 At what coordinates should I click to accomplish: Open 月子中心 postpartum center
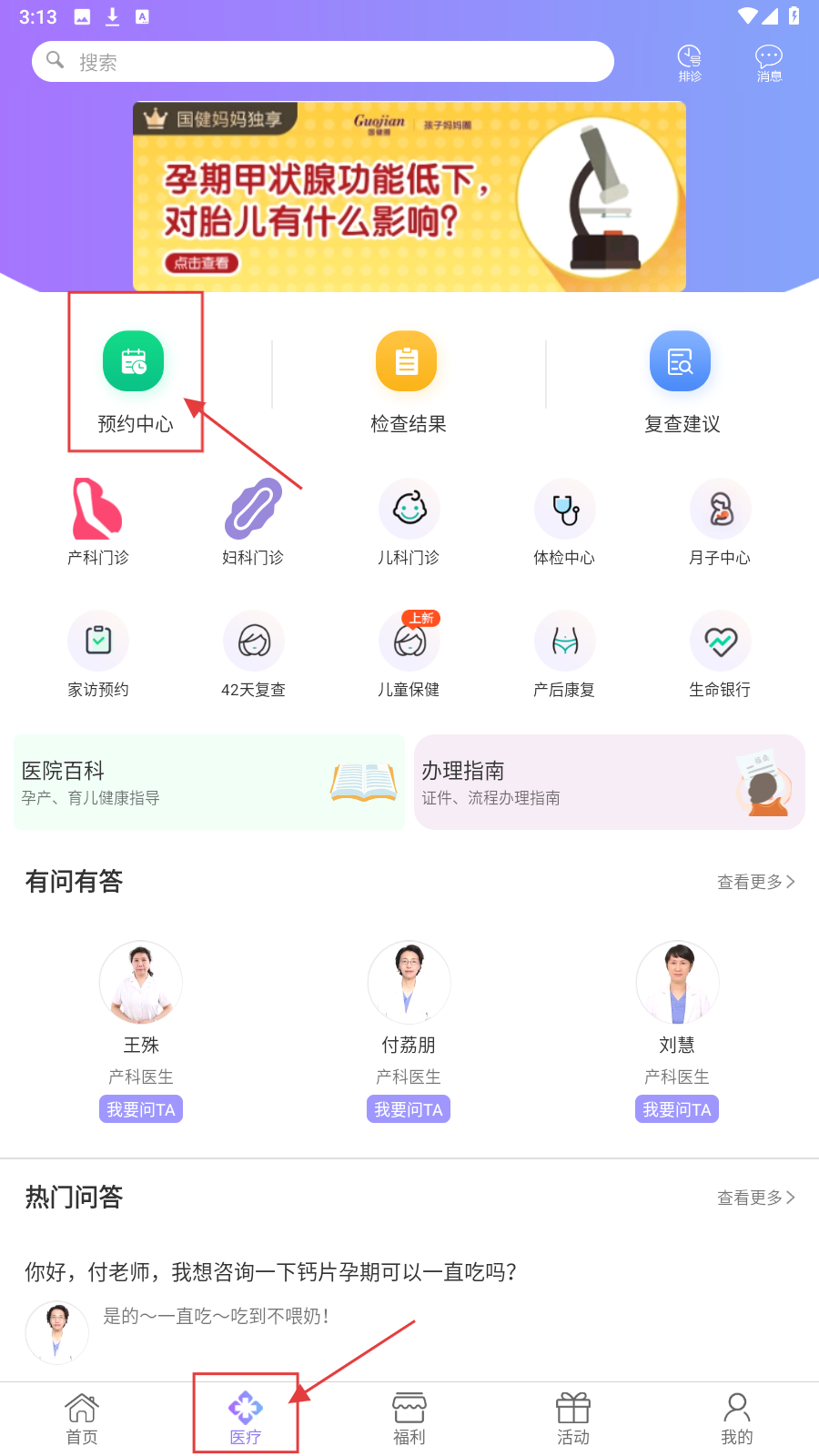tap(720, 521)
